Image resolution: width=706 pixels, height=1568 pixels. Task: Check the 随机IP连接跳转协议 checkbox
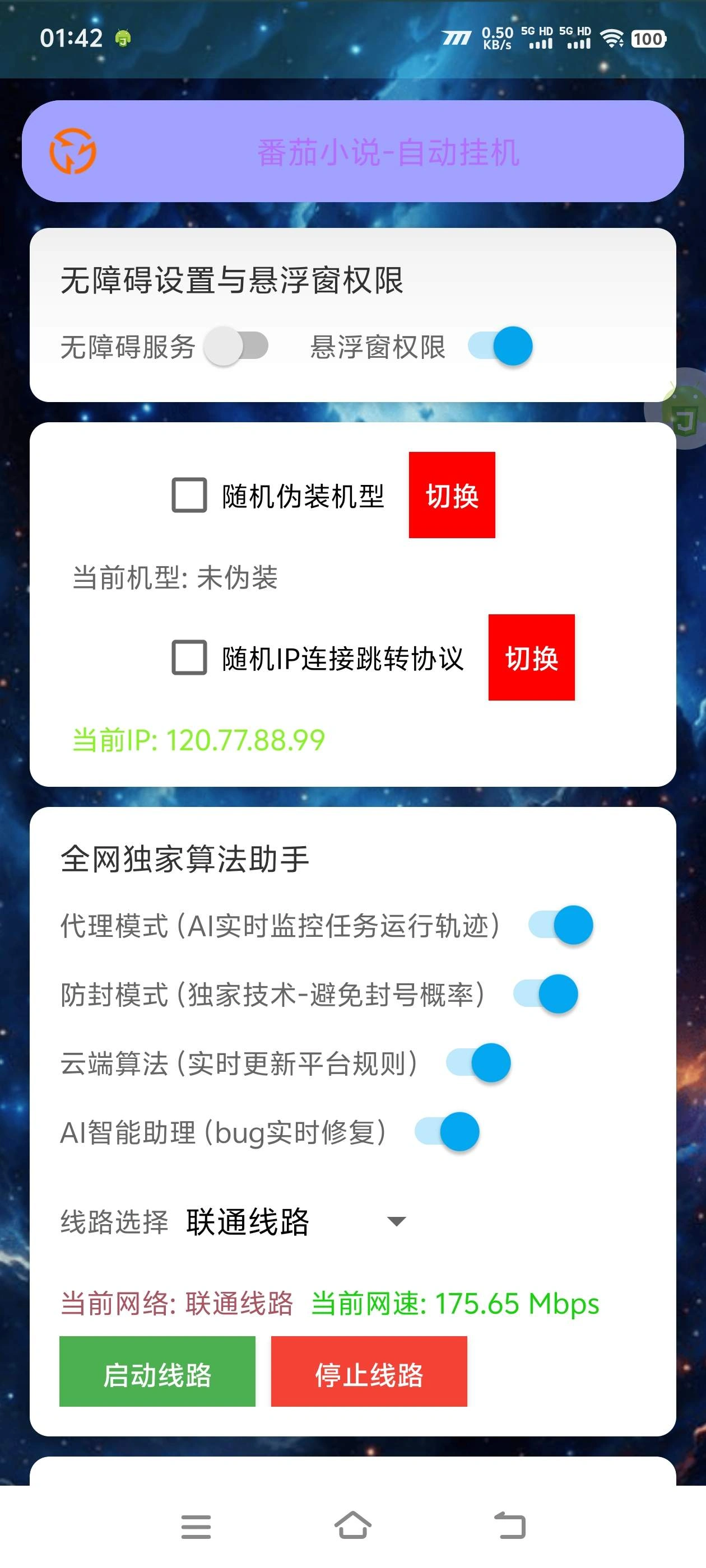[189, 657]
